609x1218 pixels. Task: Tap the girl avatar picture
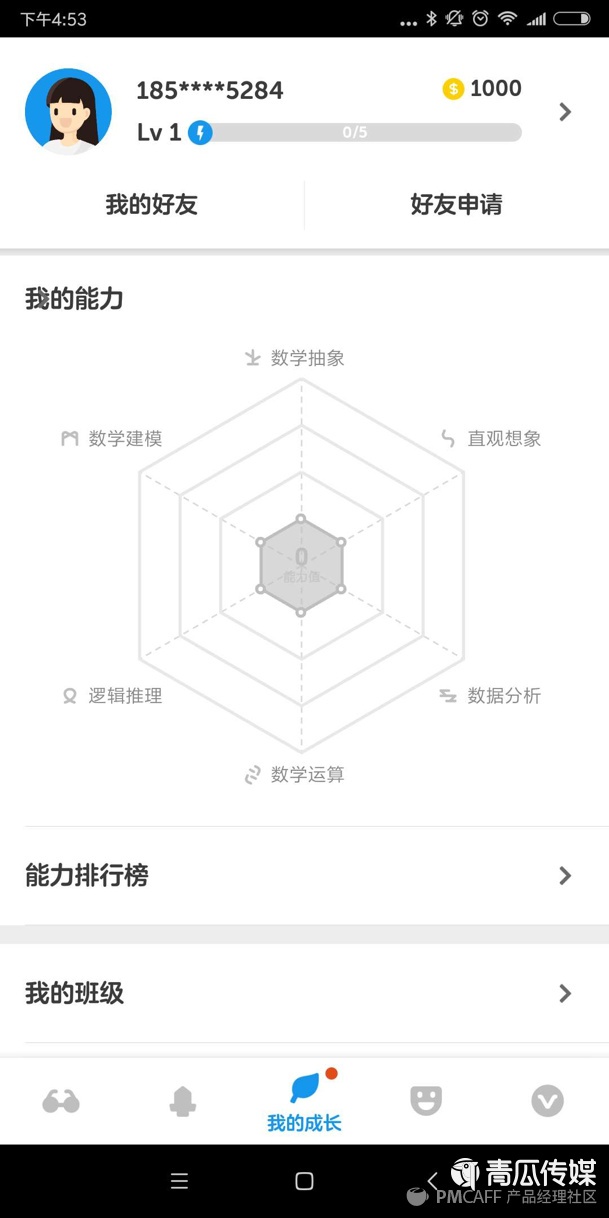[68, 111]
